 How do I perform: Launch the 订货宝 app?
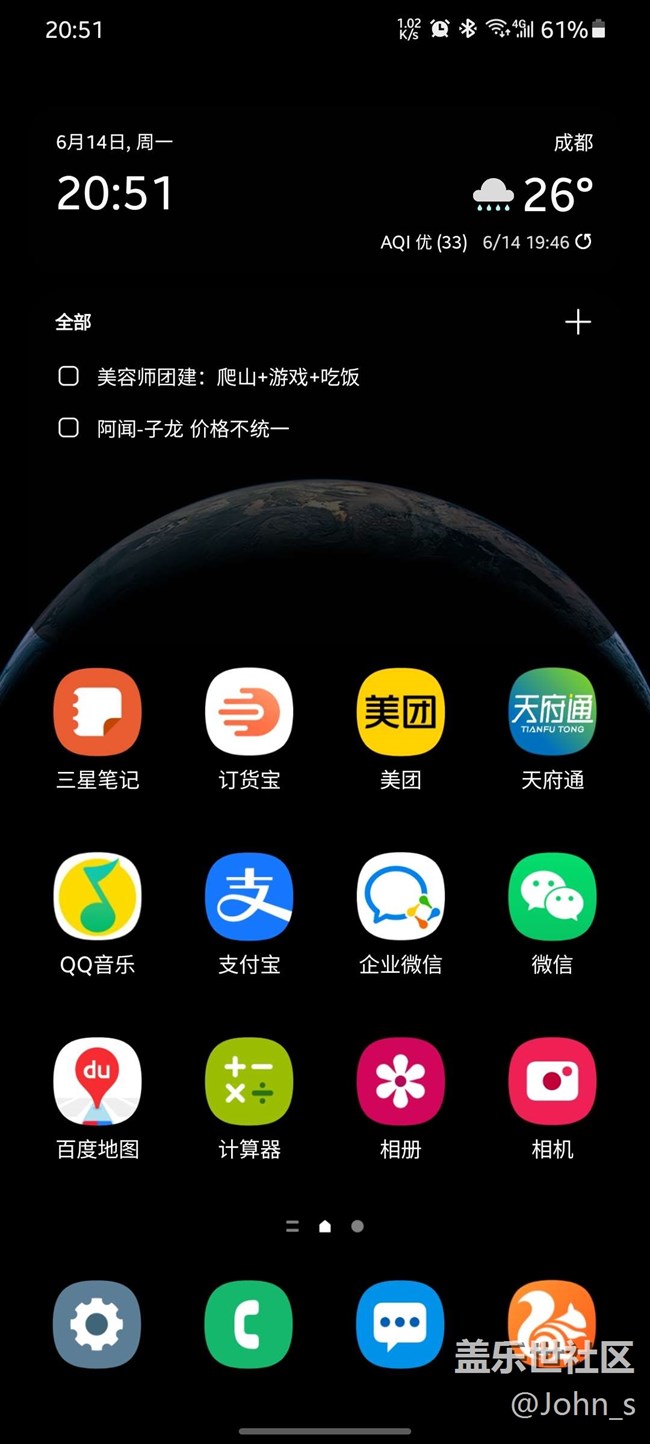pyautogui.click(x=249, y=711)
